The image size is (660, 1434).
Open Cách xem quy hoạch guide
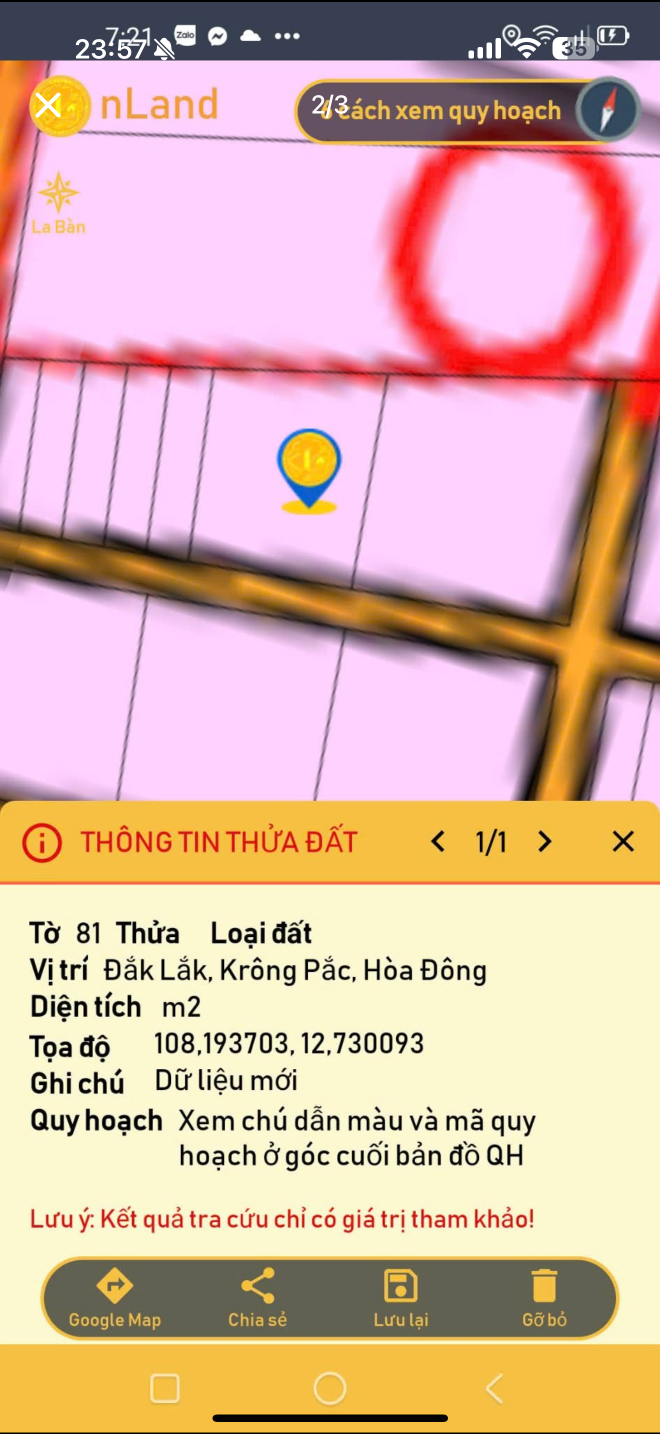pos(441,111)
